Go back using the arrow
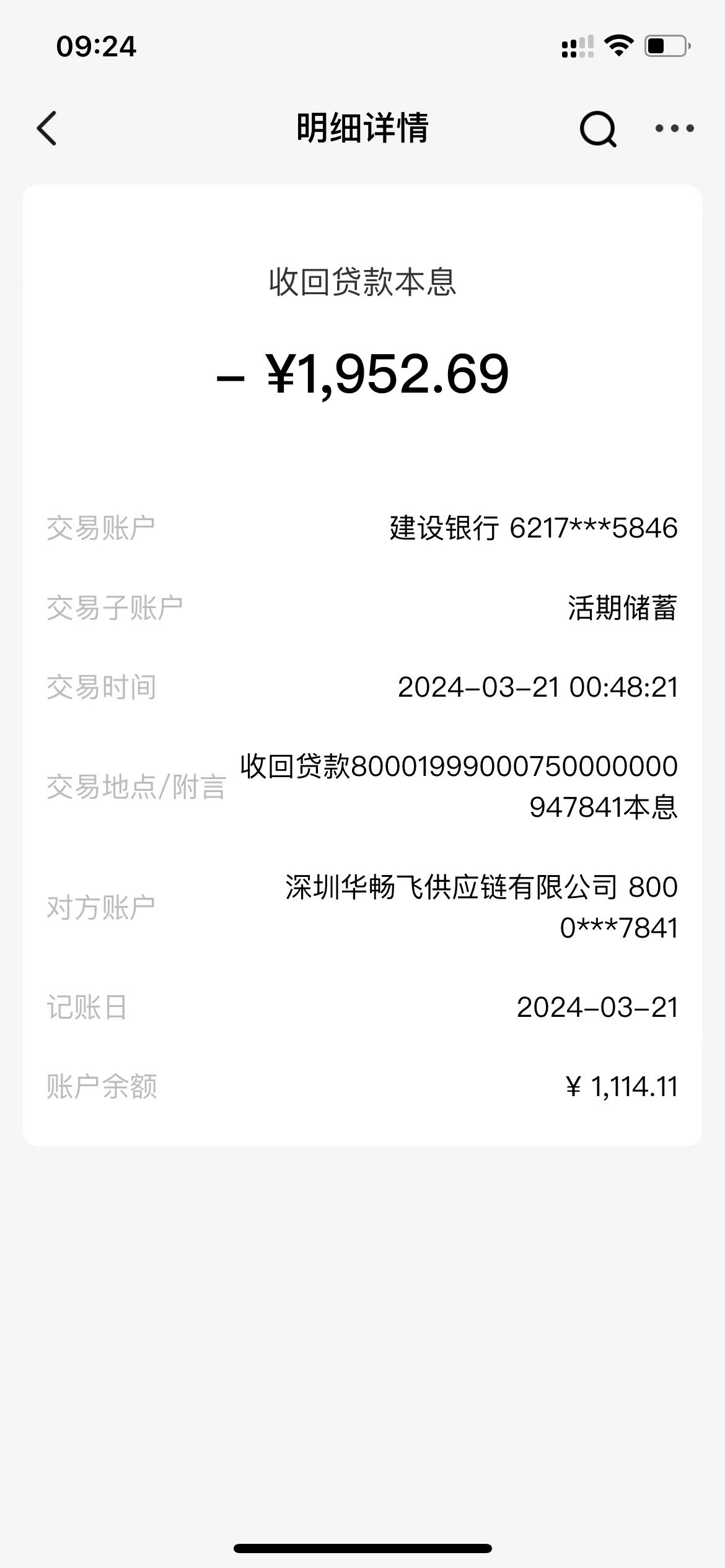Screen dimensions: 725x1568 [x=46, y=128]
